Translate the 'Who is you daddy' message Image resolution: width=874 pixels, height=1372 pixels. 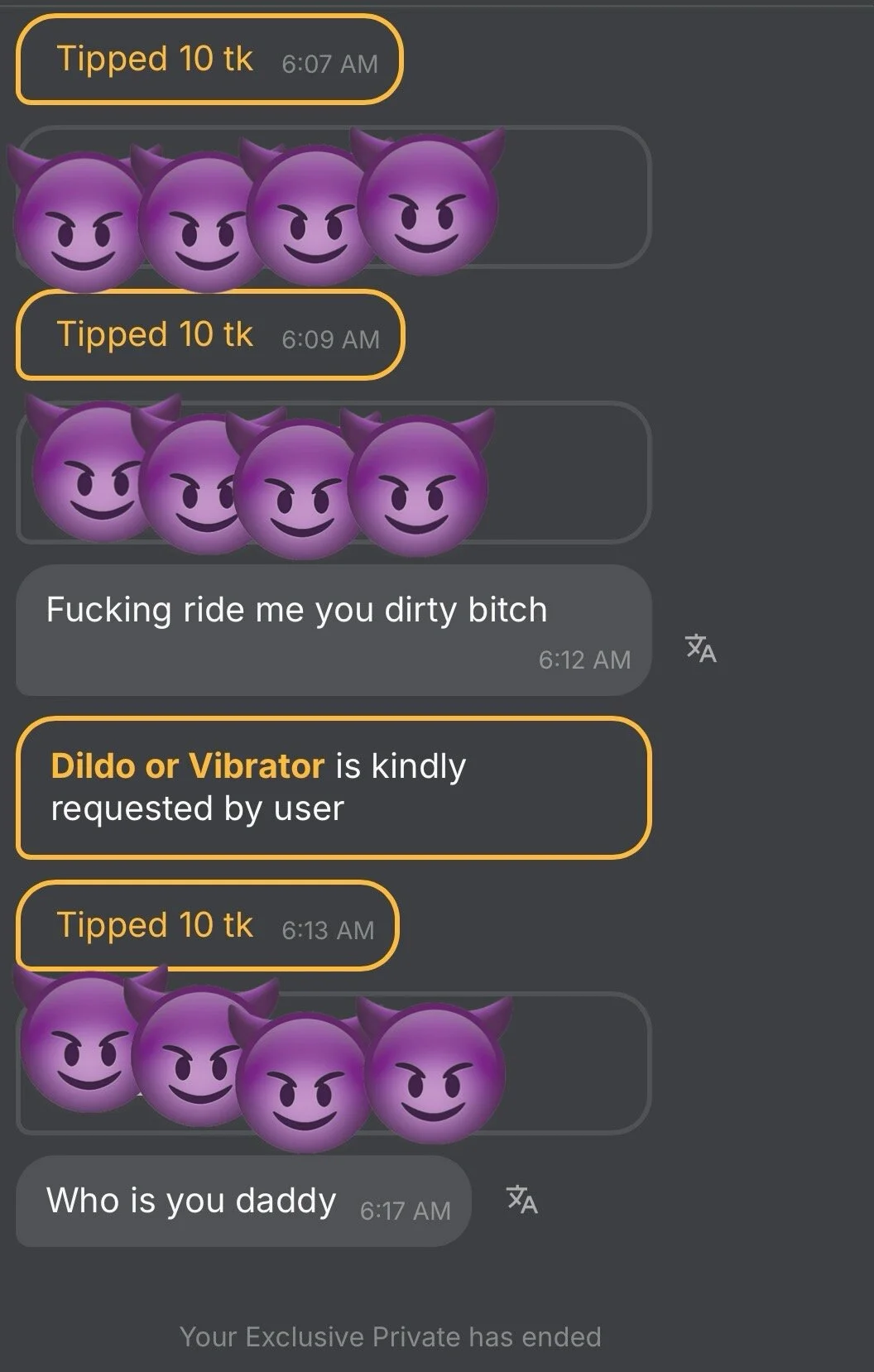point(521,1198)
